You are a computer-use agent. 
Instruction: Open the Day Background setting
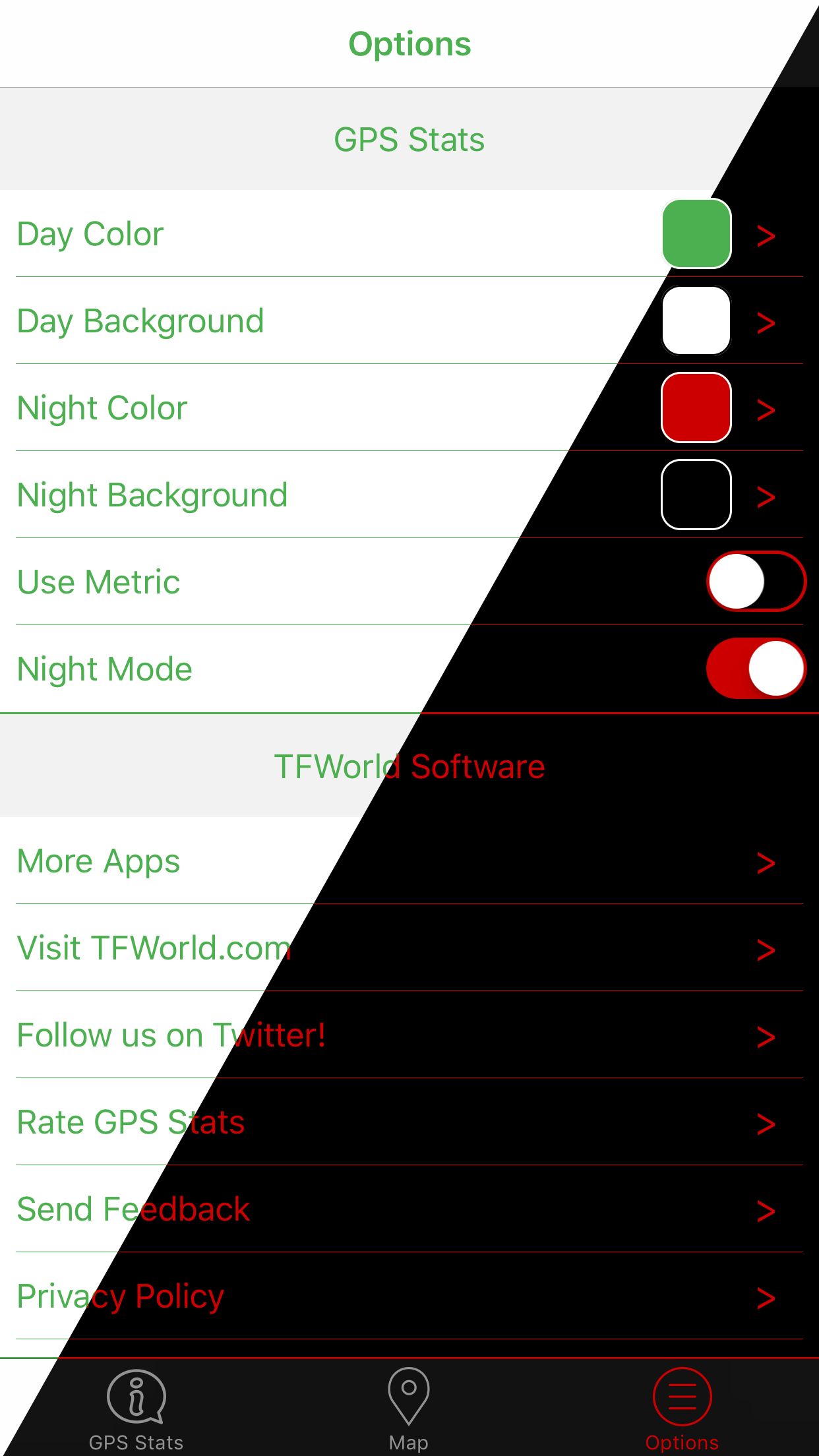click(409, 321)
